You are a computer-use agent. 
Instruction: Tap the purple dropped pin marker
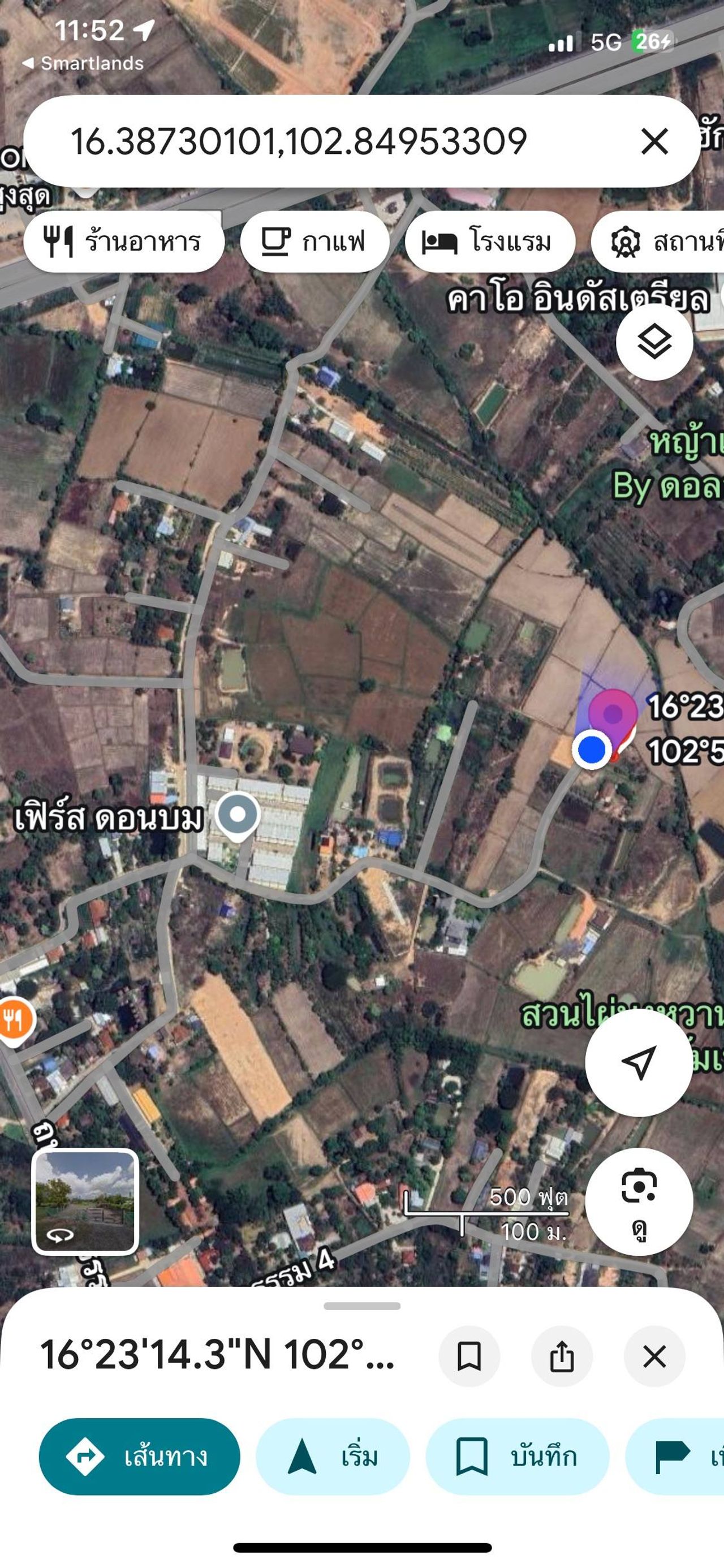(x=613, y=714)
